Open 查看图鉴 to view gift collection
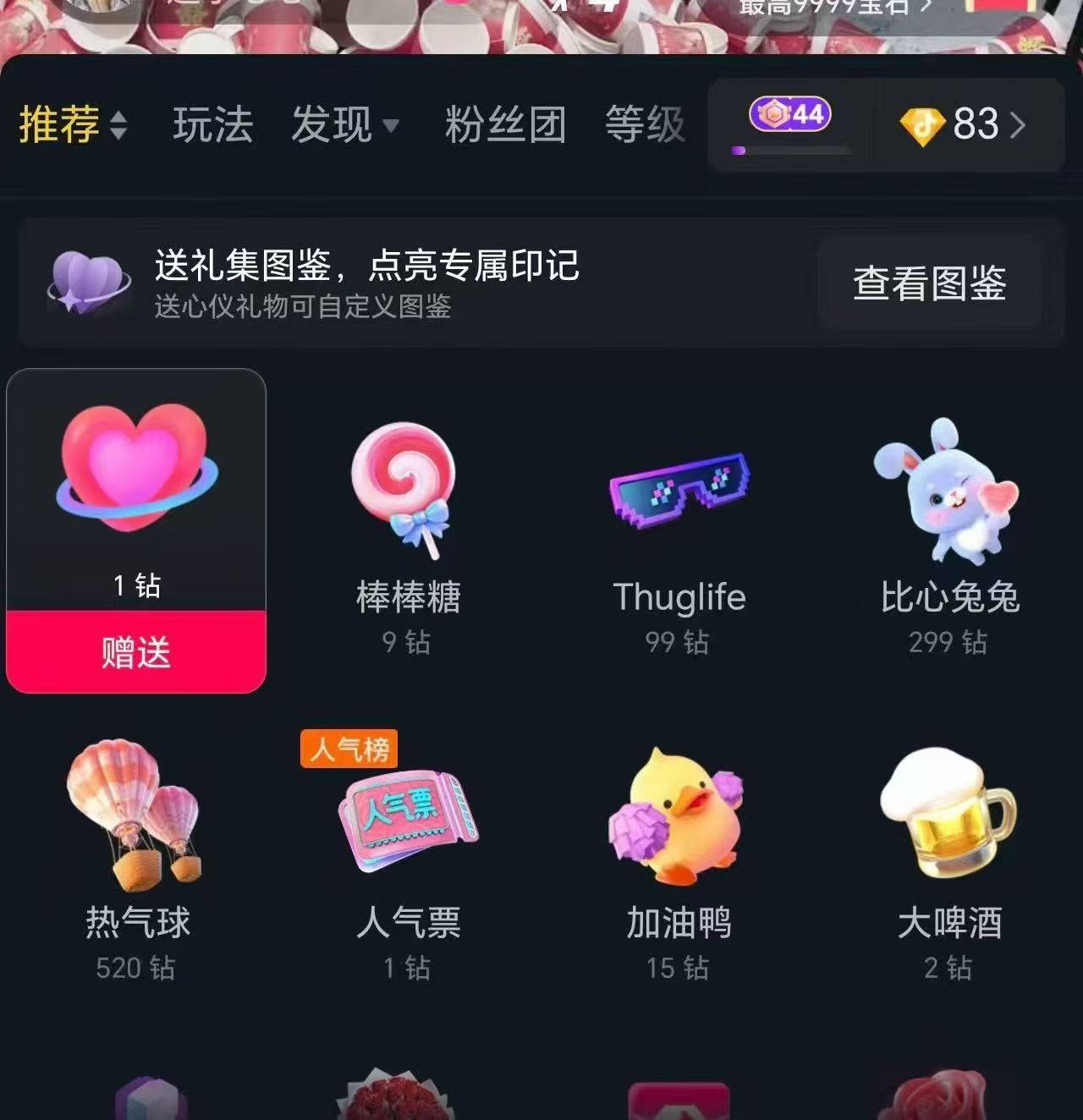This screenshot has height=1120, width=1083. 929,285
